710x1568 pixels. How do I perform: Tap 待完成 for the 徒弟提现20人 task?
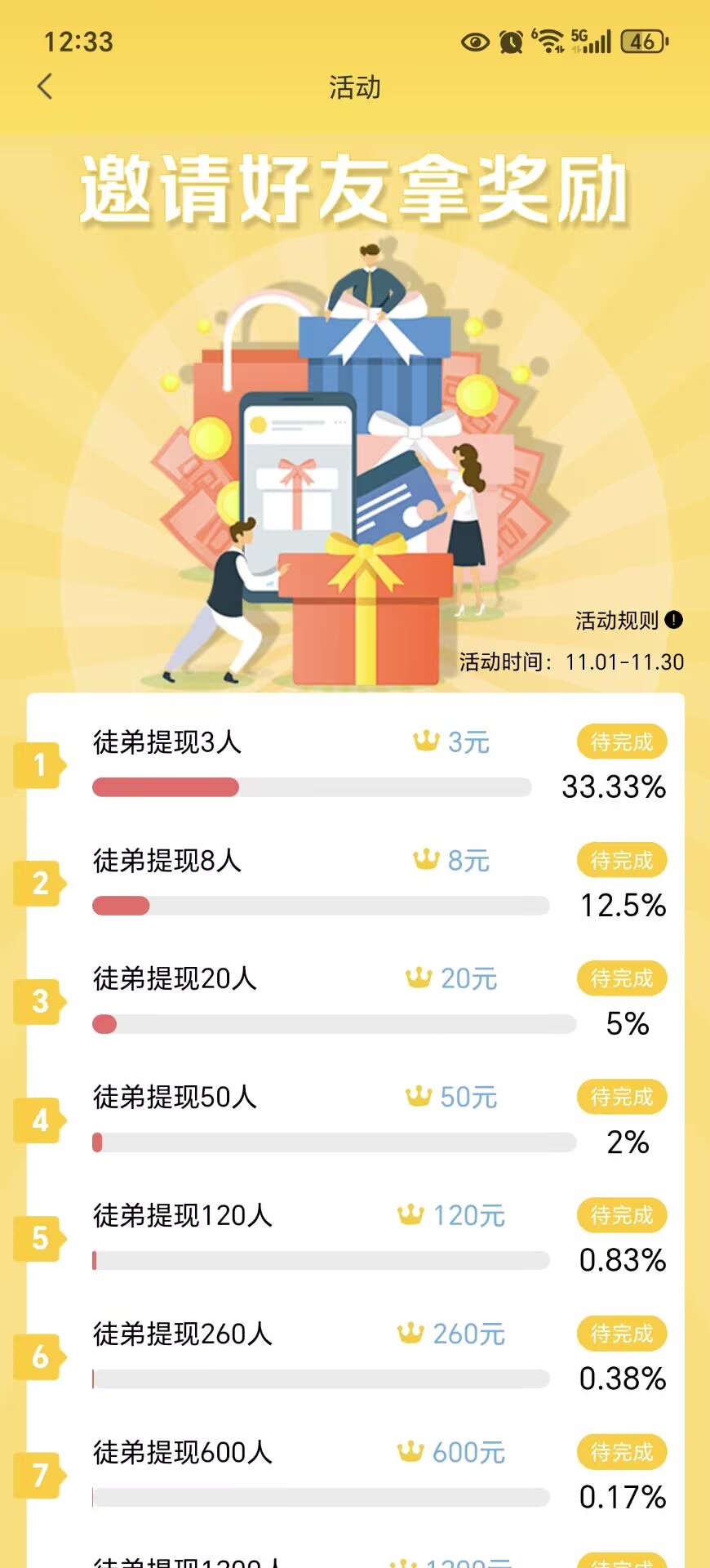coord(622,978)
